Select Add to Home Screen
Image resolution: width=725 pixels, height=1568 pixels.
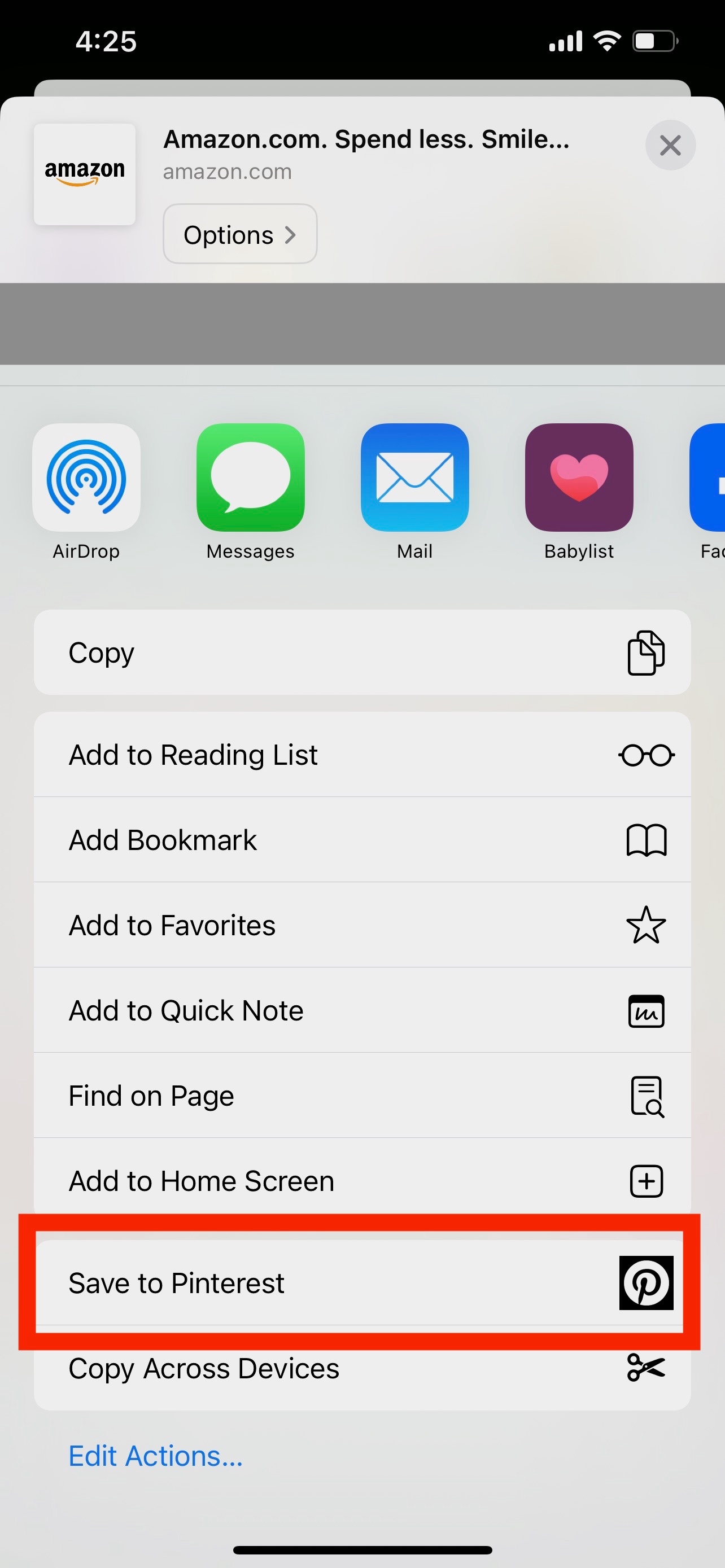click(362, 1181)
